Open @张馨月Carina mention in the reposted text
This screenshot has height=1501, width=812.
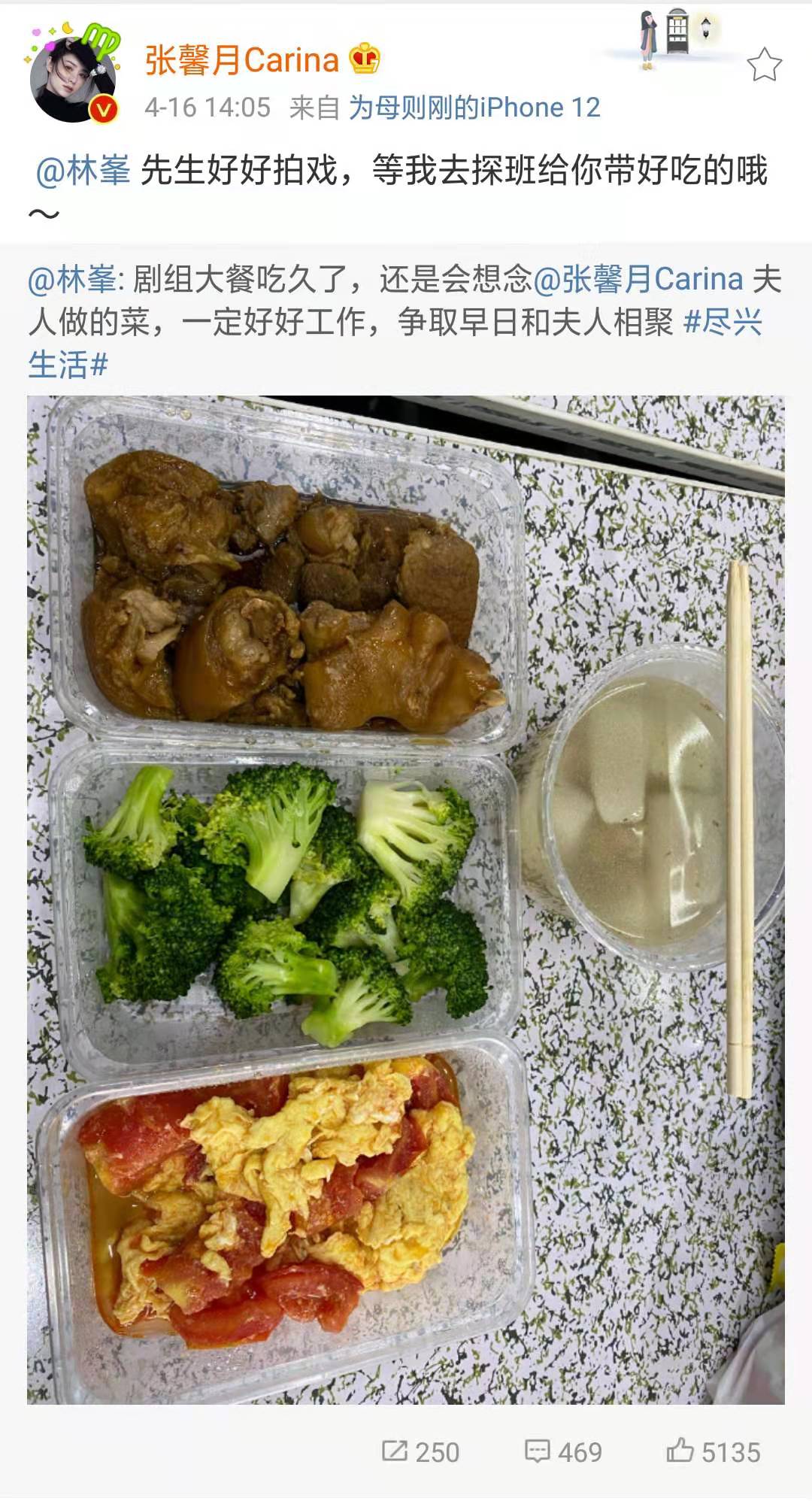(638, 280)
